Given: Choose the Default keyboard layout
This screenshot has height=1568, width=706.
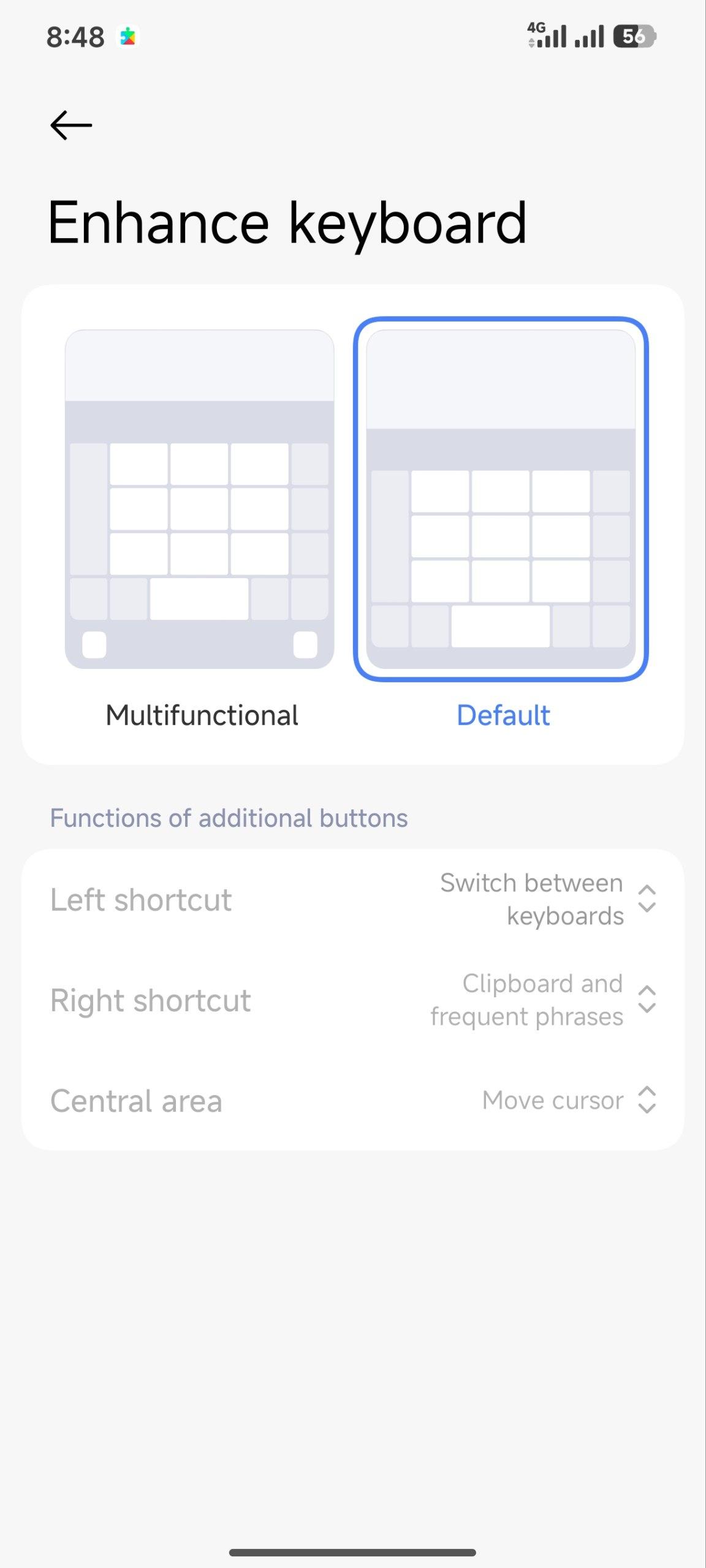Looking at the screenshot, I should pyautogui.click(x=501, y=499).
